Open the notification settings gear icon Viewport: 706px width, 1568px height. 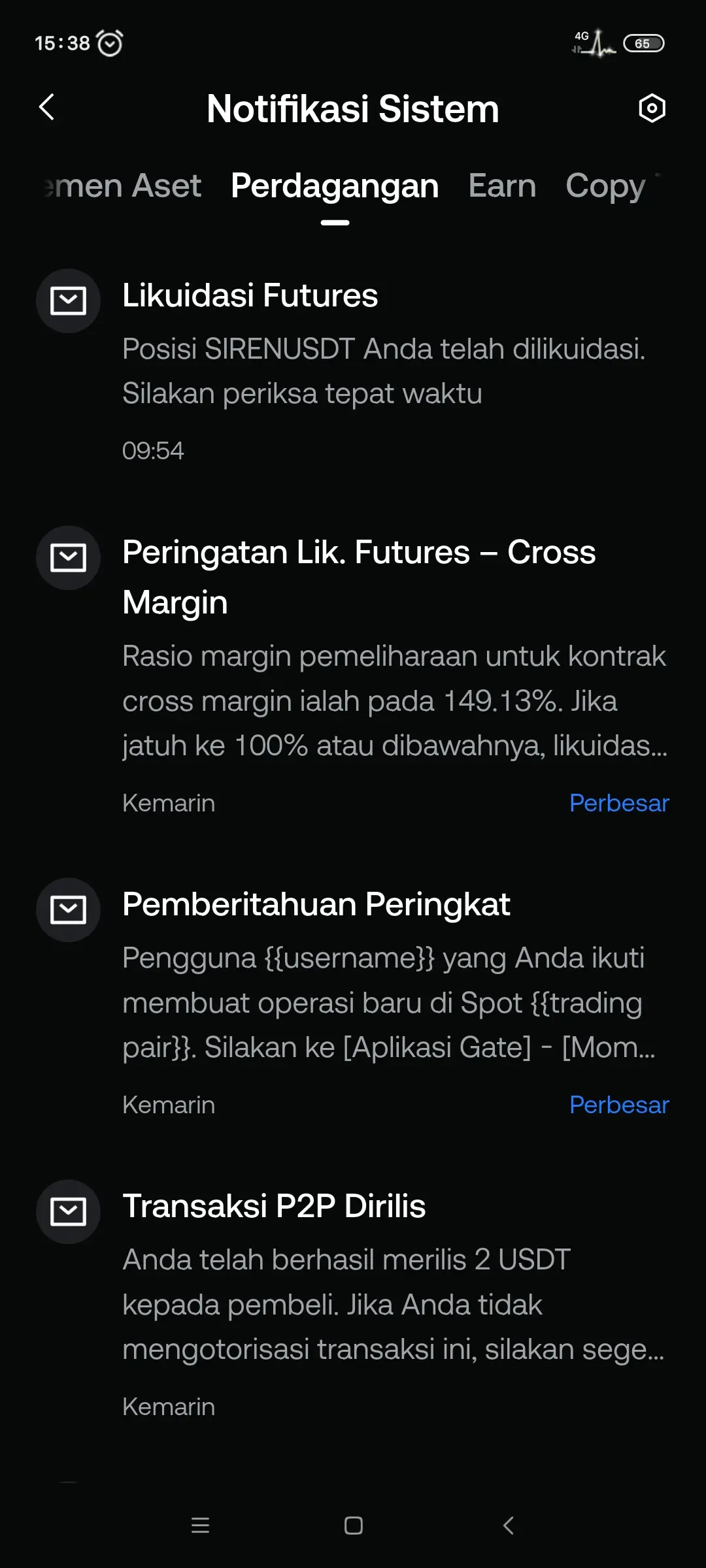[652, 109]
